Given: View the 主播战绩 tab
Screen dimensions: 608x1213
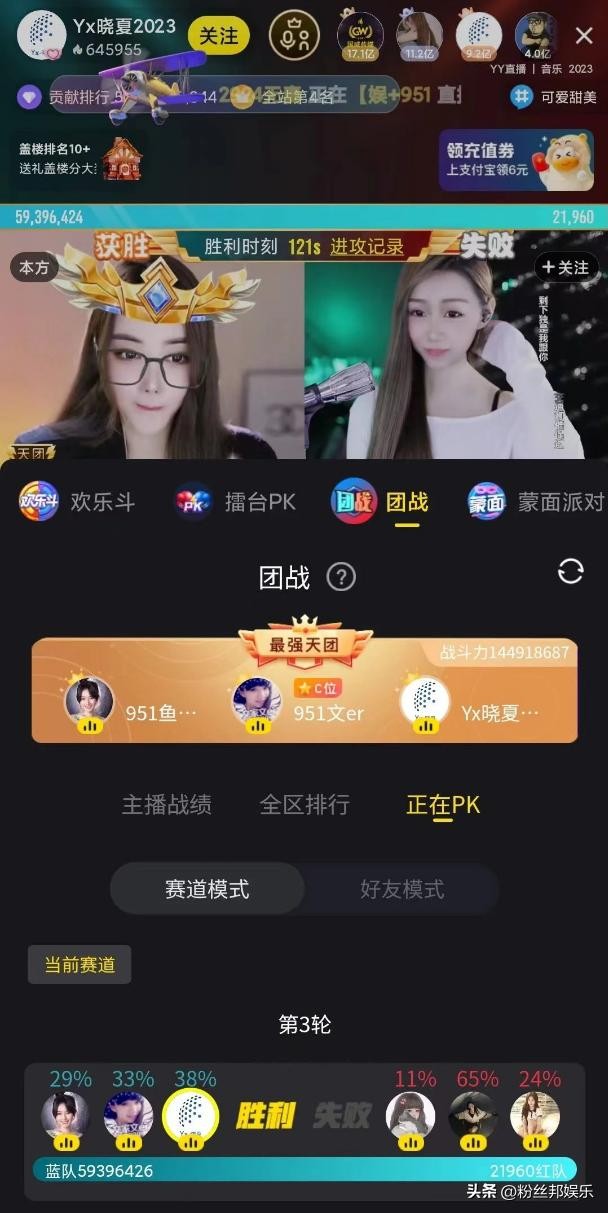Looking at the screenshot, I should pyautogui.click(x=166, y=804).
